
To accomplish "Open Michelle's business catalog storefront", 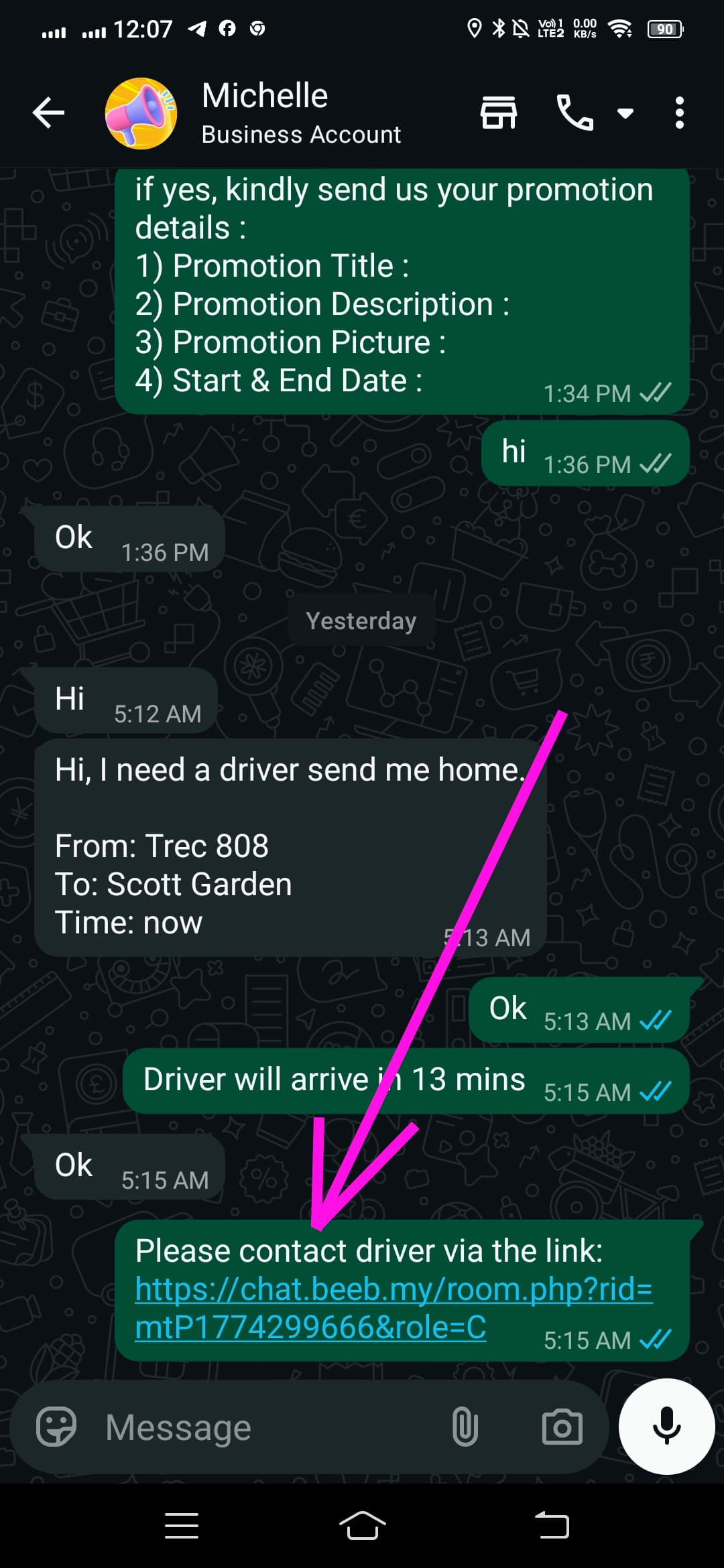I will coord(499,113).
